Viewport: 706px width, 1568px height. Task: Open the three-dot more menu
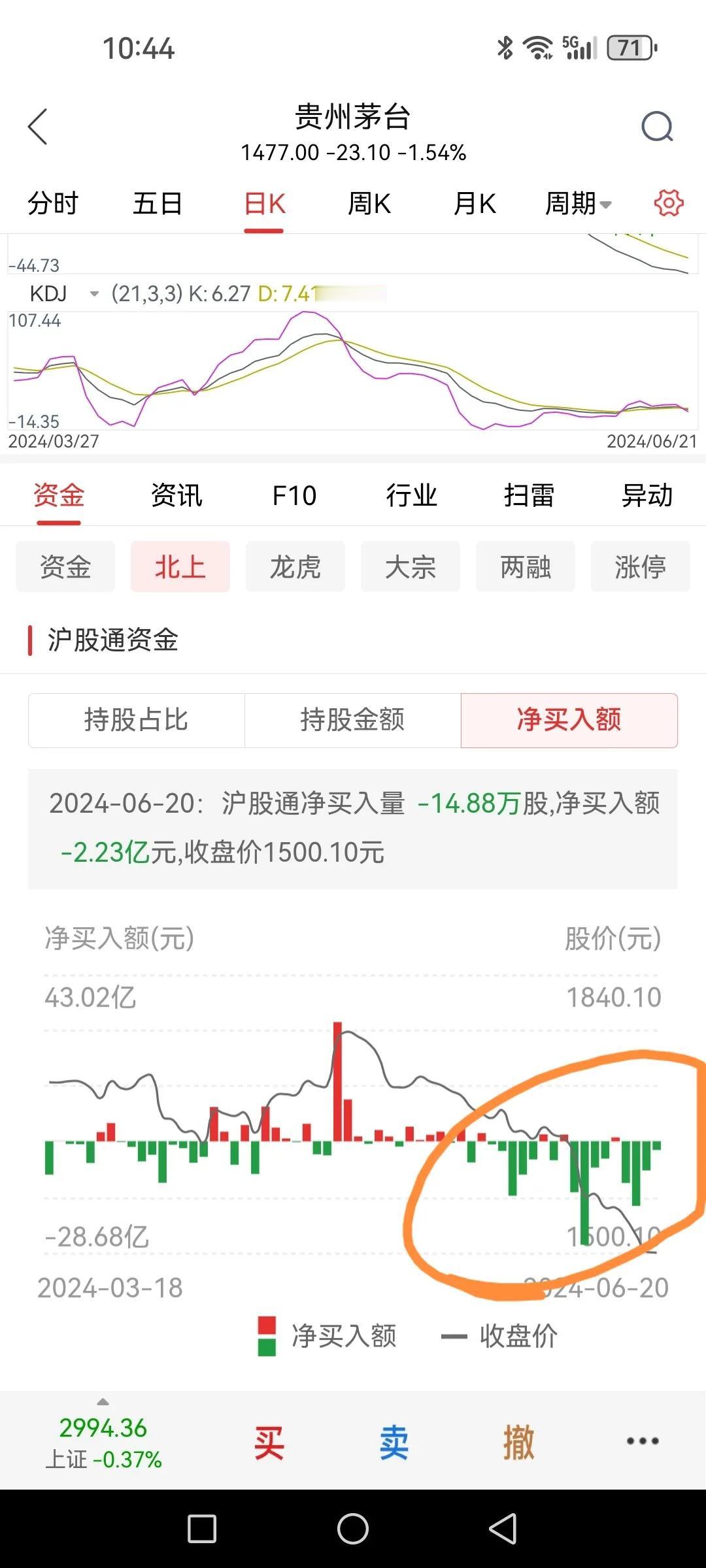(x=643, y=1441)
